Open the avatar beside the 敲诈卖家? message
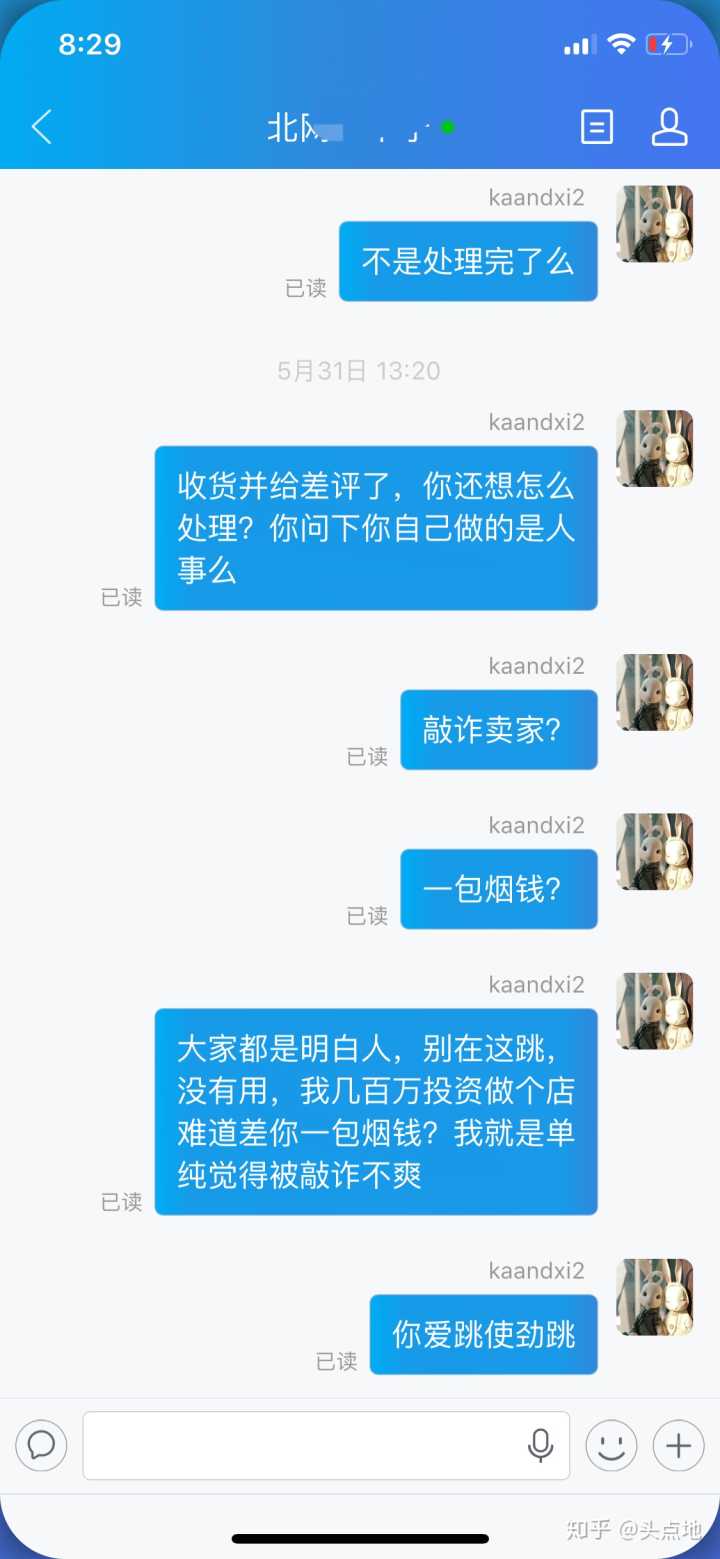The image size is (720, 1559). (x=654, y=692)
